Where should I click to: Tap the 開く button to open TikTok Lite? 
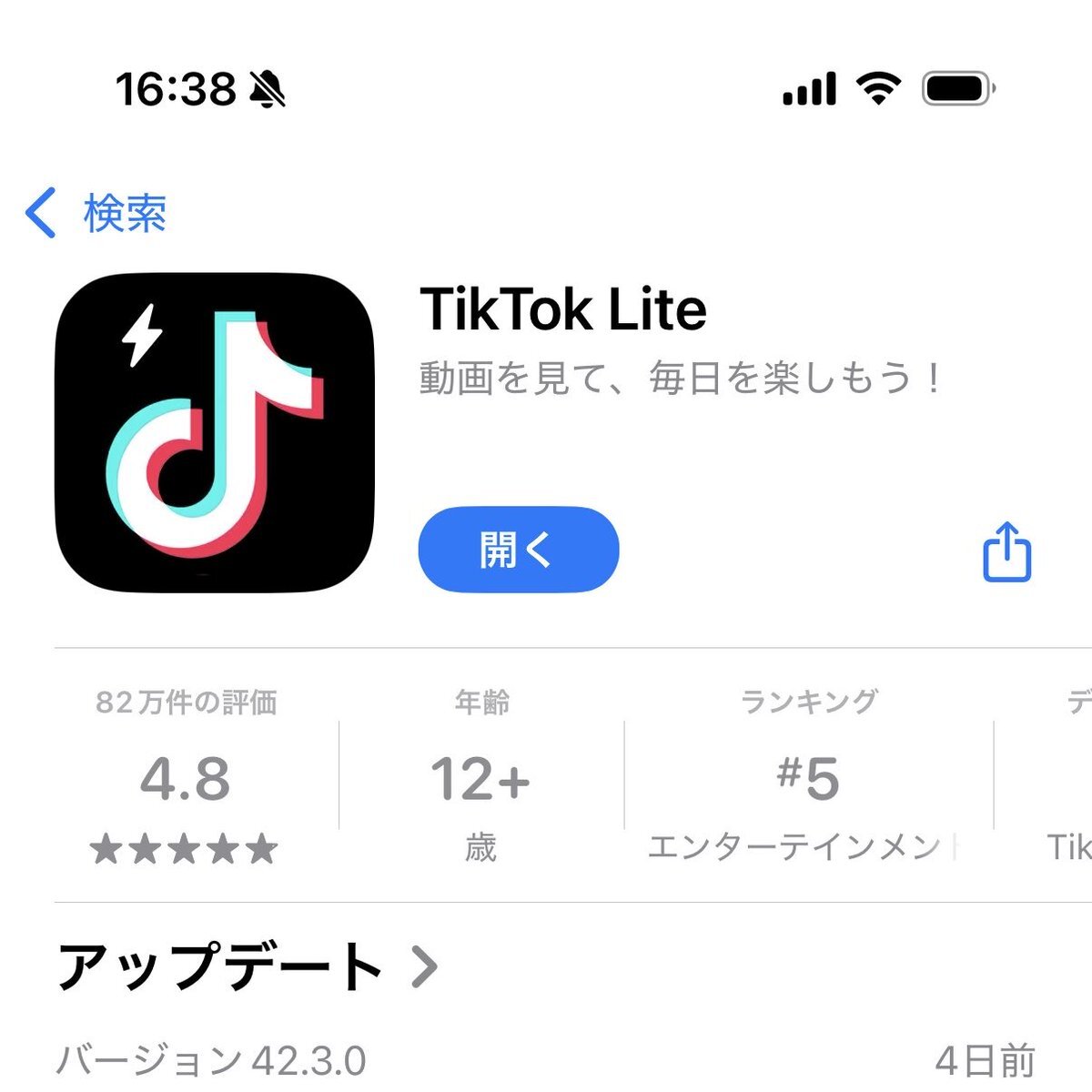pos(518,550)
